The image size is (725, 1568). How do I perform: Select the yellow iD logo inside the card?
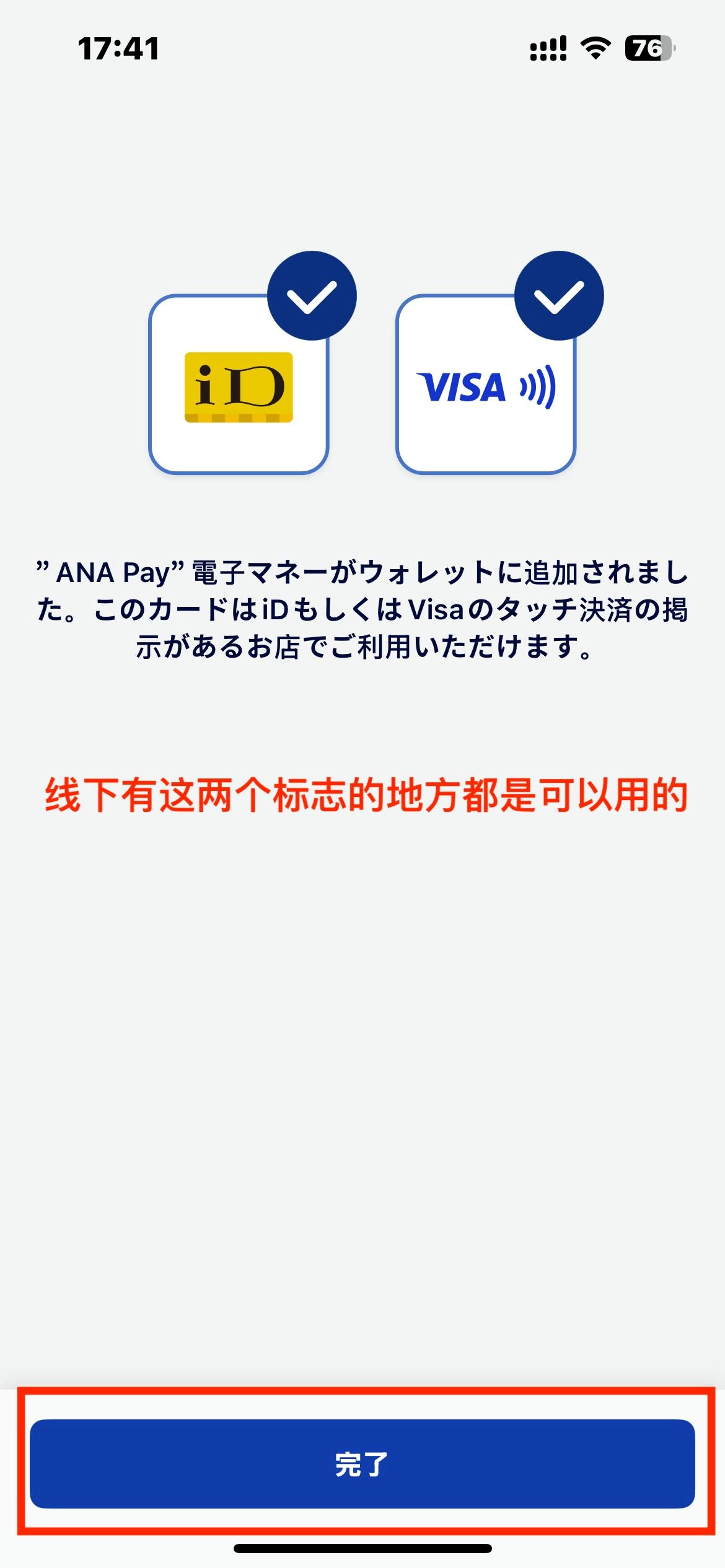(239, 385)
